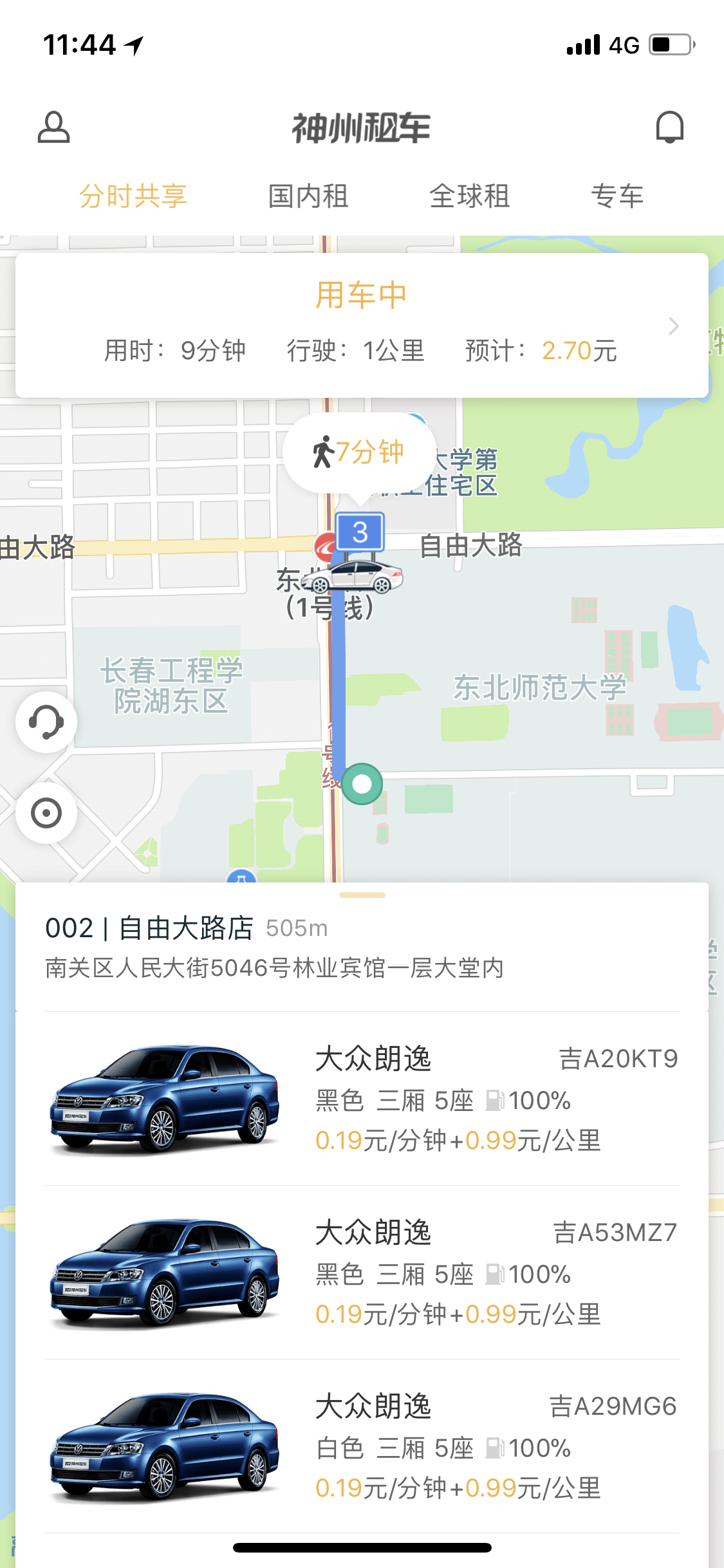The width and height of the screenshot is (724, 1568).
Task: Choose the 大众朗逸 with plate 吉A29MG6
Action: [362, 1446]
